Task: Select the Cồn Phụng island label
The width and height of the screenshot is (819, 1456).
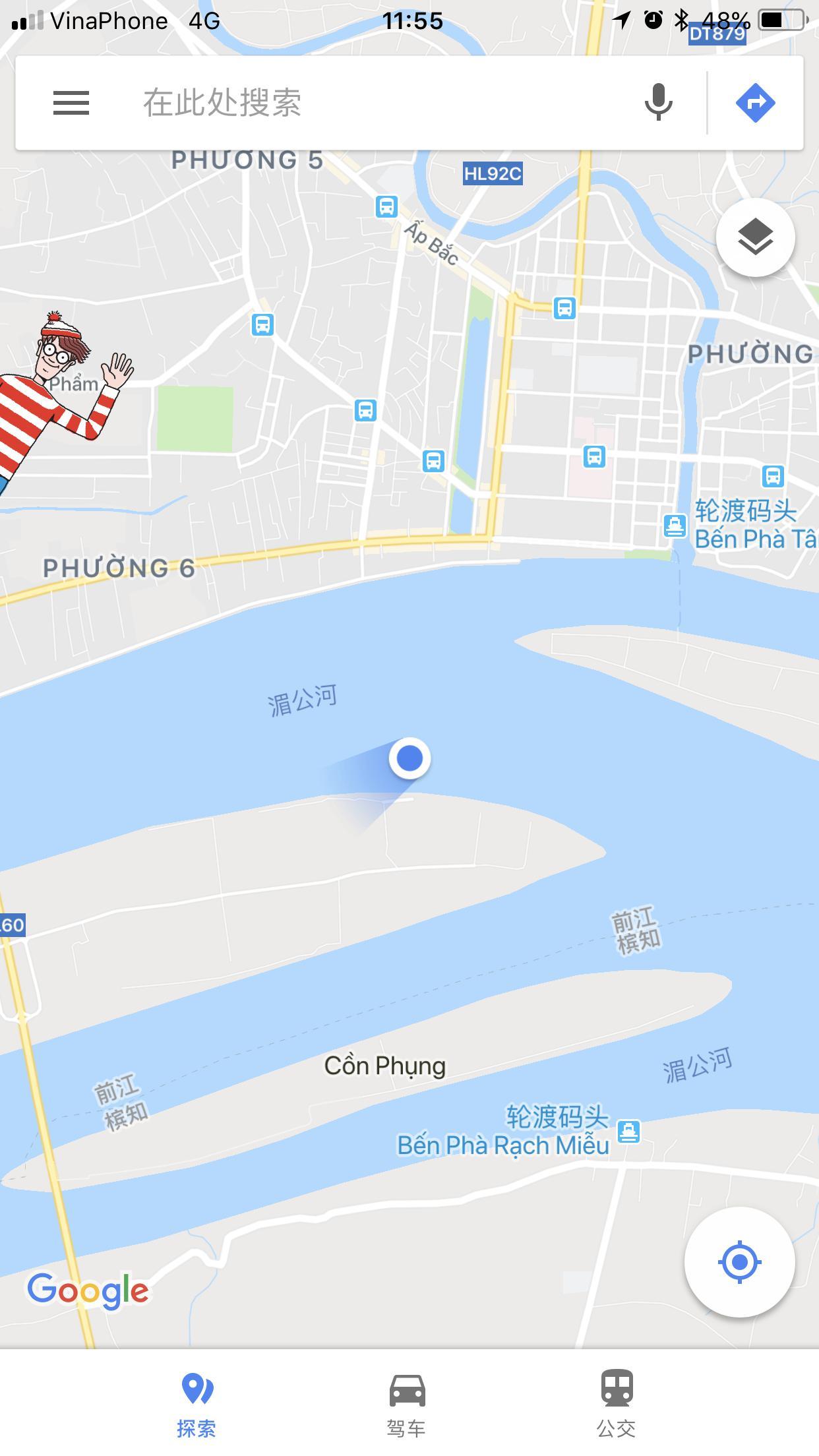Action: 385,1066
